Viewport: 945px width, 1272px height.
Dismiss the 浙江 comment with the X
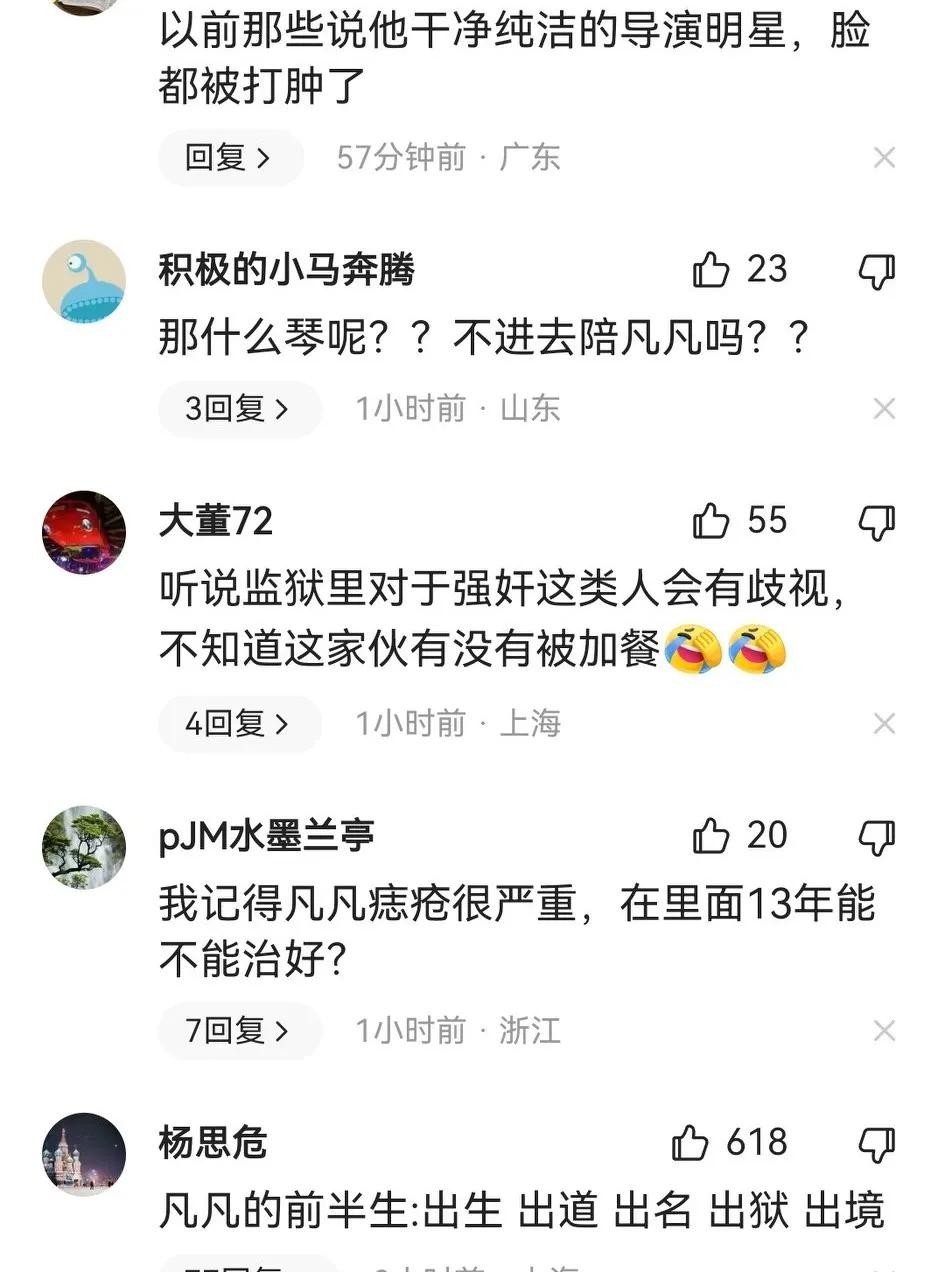click(x=884, y=1031)
